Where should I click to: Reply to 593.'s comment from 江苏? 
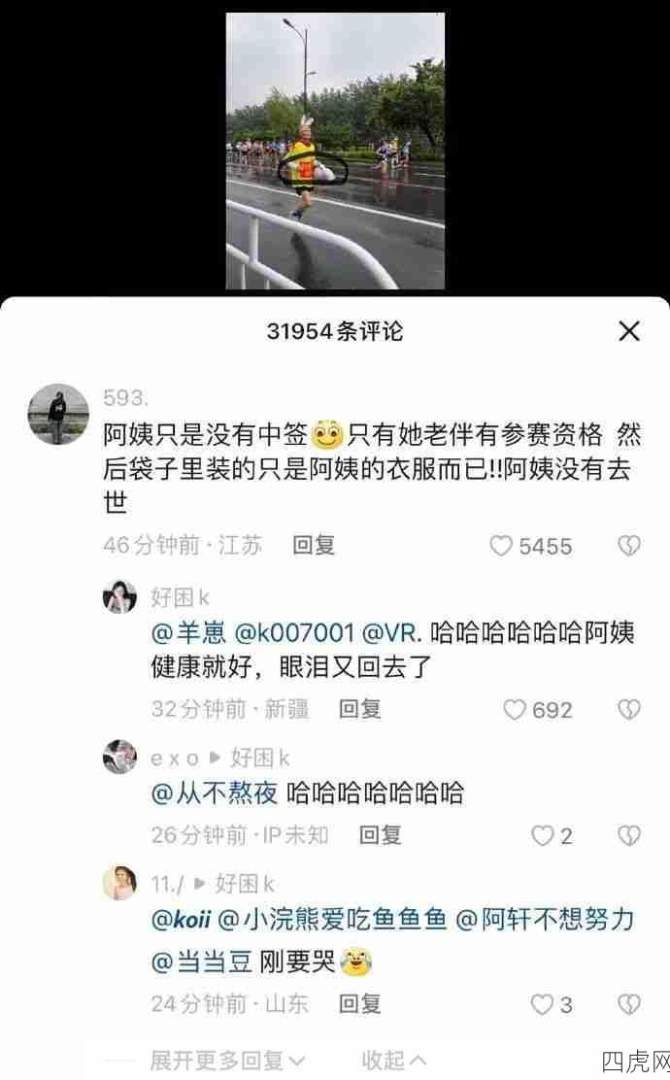coord(313,545)
